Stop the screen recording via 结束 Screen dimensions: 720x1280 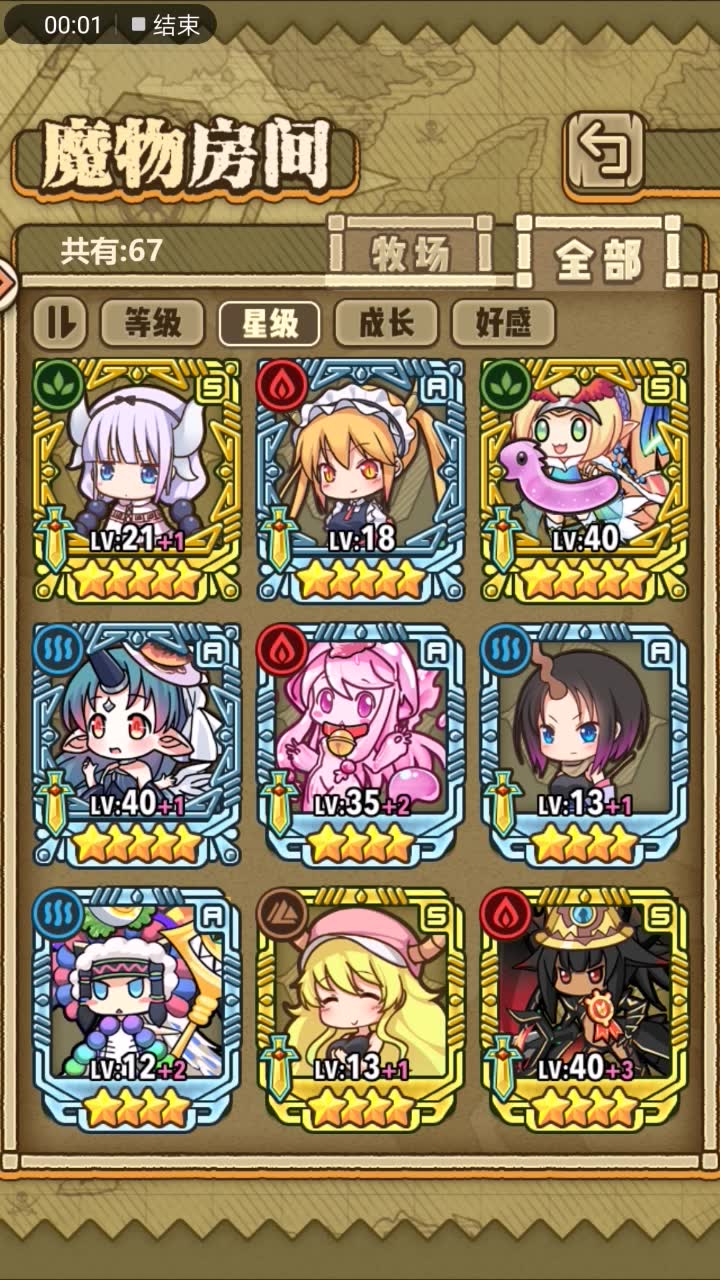click(166, 25)
